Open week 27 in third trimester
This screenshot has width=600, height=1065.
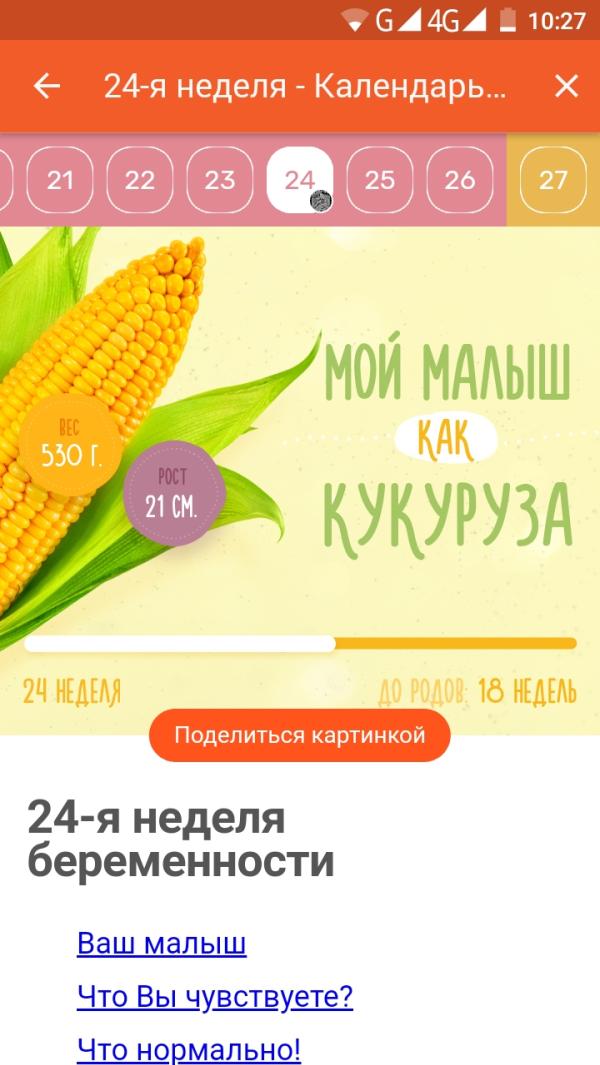point(553,180)
